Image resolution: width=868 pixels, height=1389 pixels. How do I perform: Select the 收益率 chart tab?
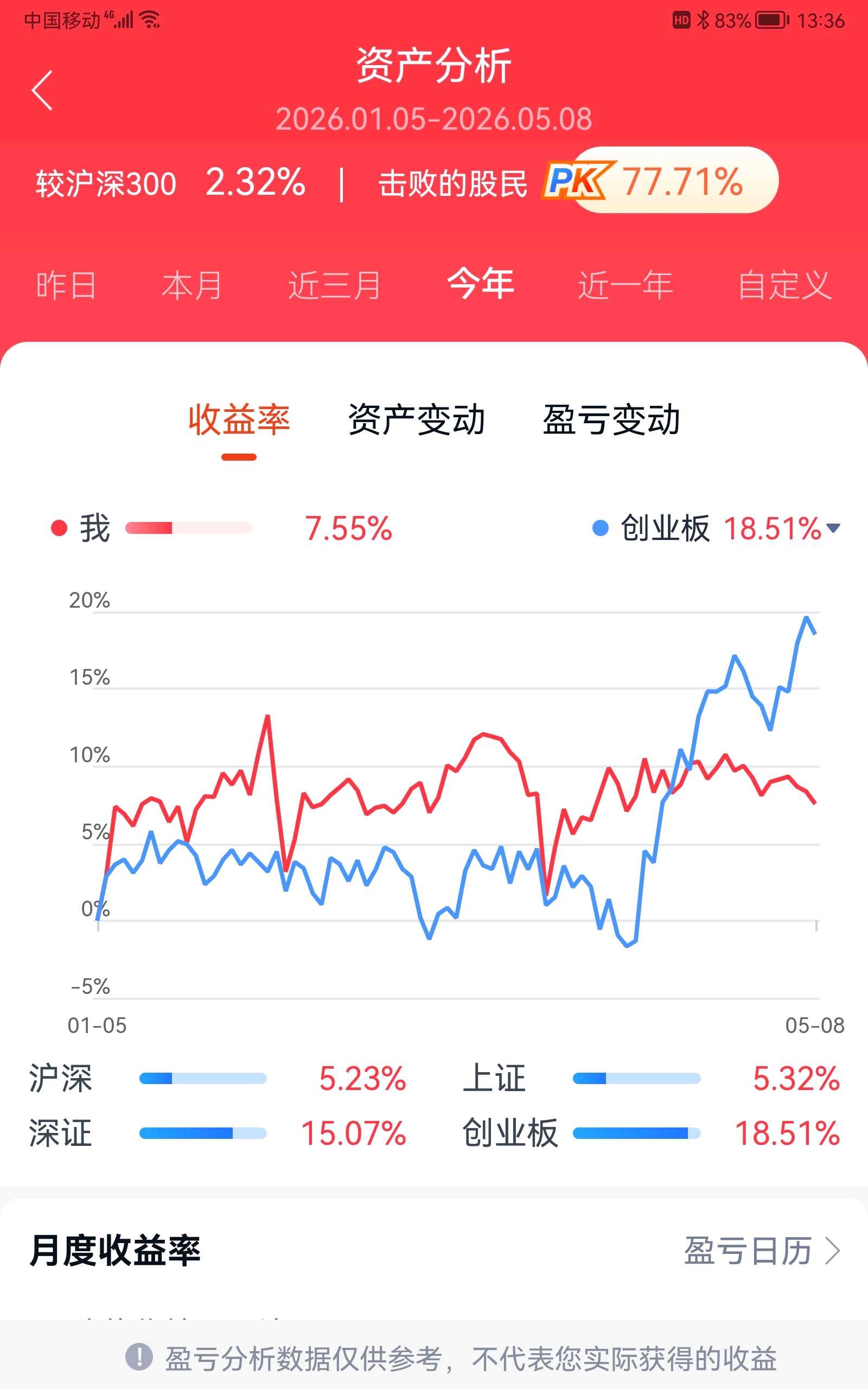pyautogui.click(x=239, y=419)
